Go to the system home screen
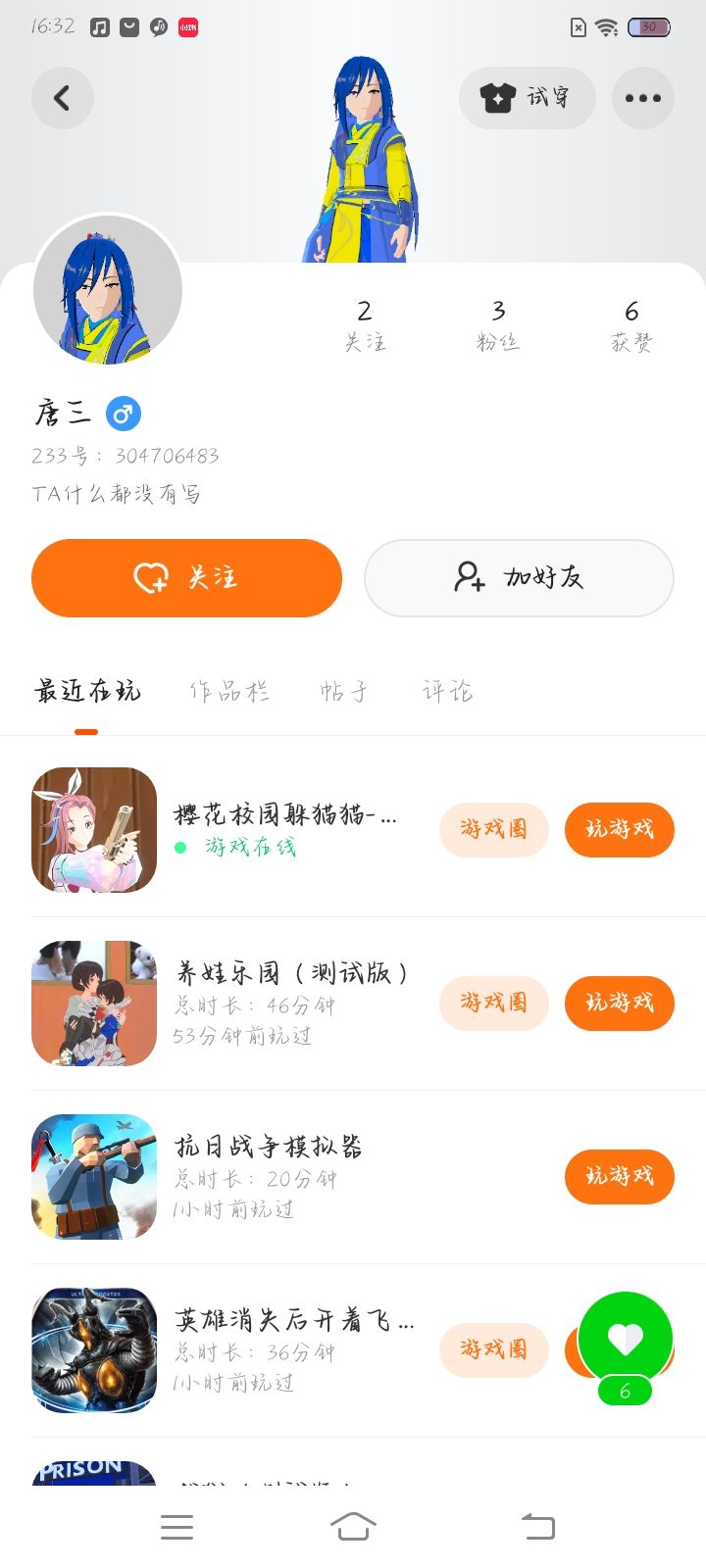 (x=353, y=1527)
